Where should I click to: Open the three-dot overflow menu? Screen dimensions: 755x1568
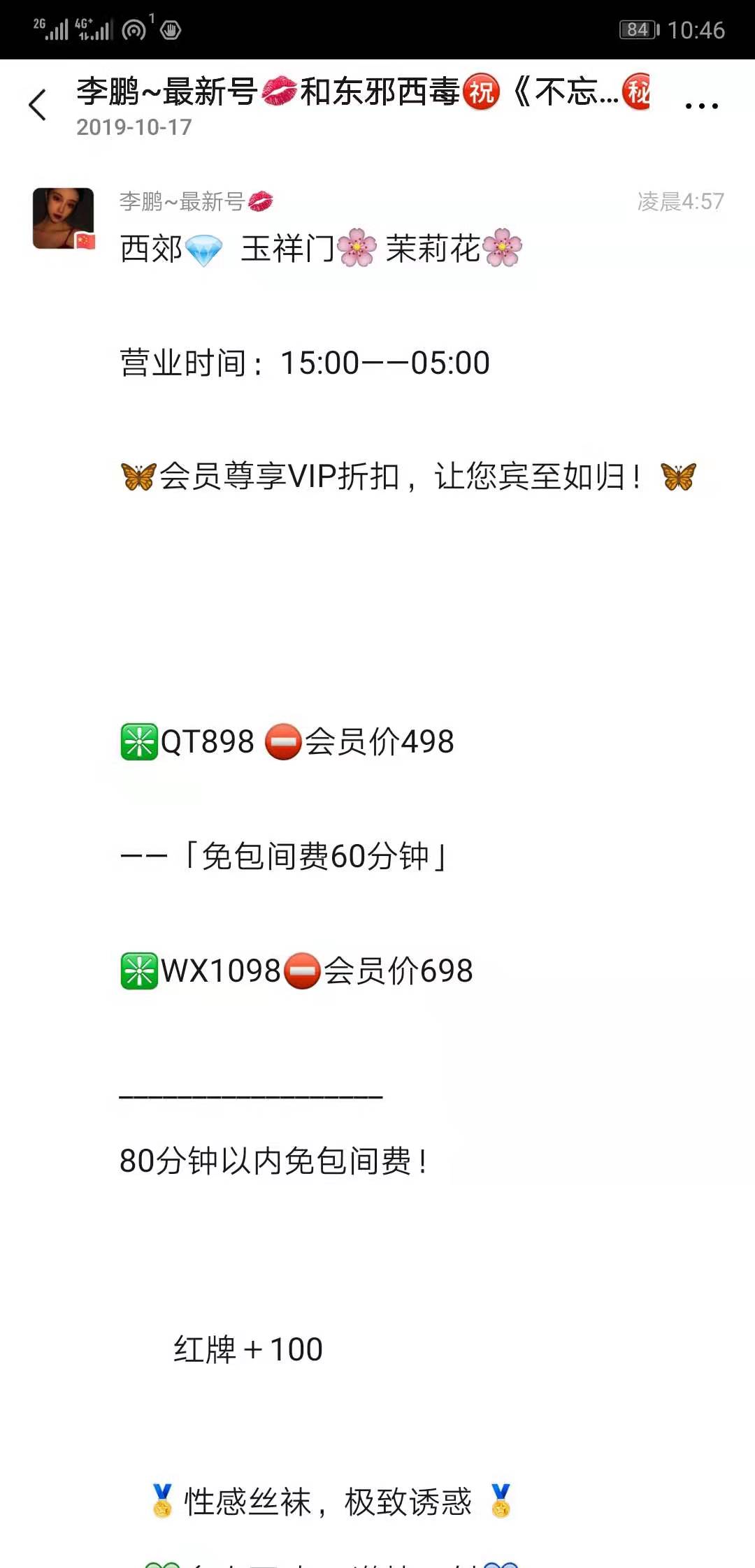(701, 106)
